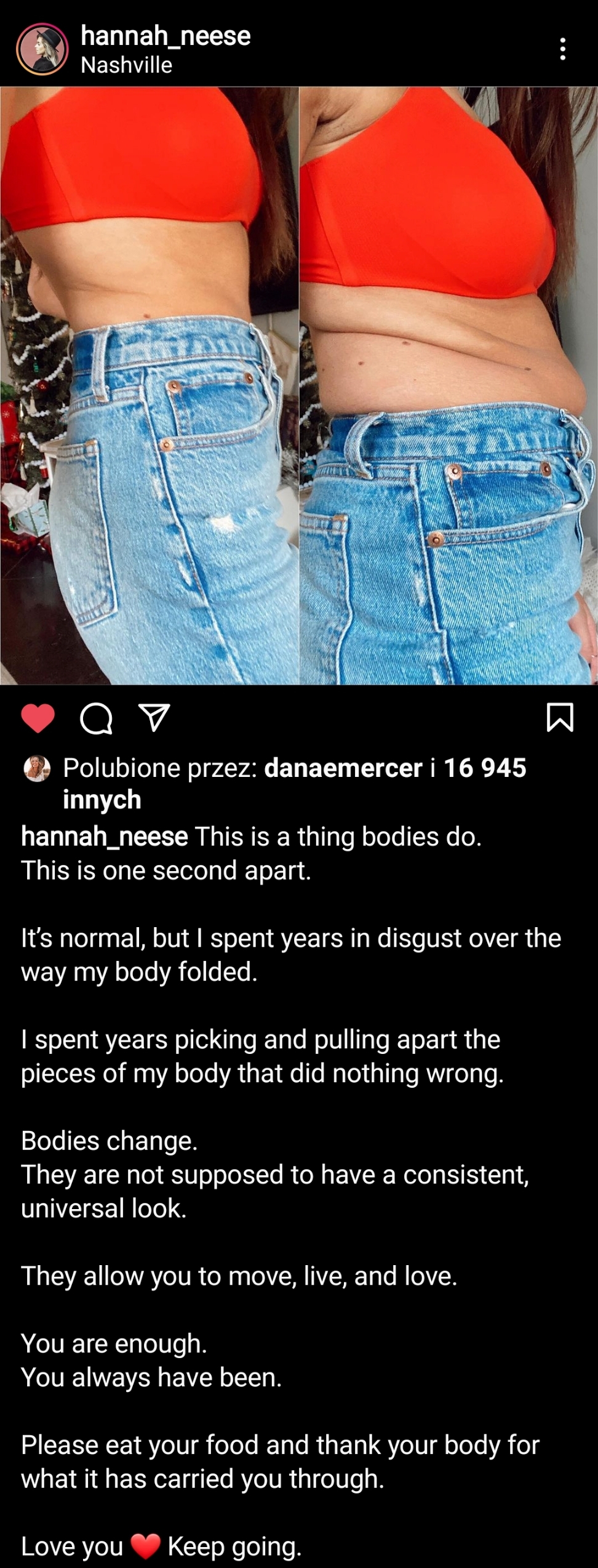Open the comments on this post

tap(96, 718)
